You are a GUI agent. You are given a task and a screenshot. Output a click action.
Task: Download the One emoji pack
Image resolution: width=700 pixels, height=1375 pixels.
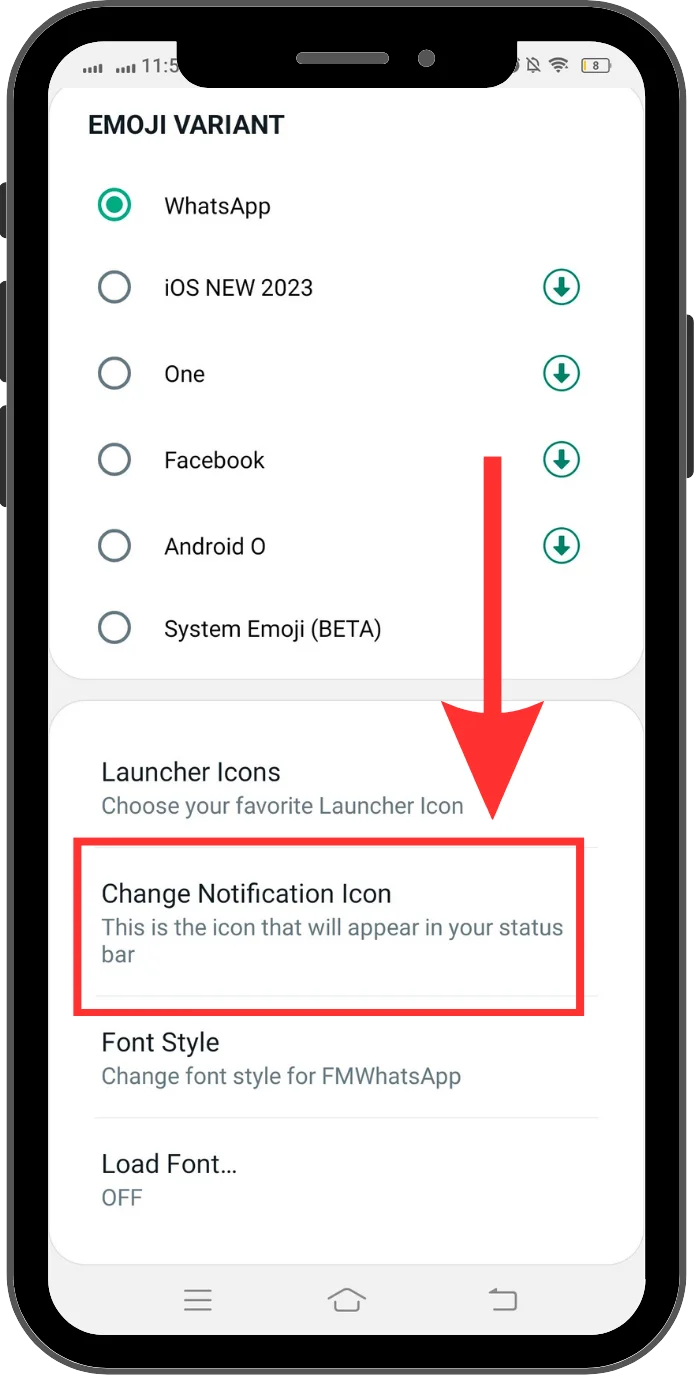tap(561, 374)
